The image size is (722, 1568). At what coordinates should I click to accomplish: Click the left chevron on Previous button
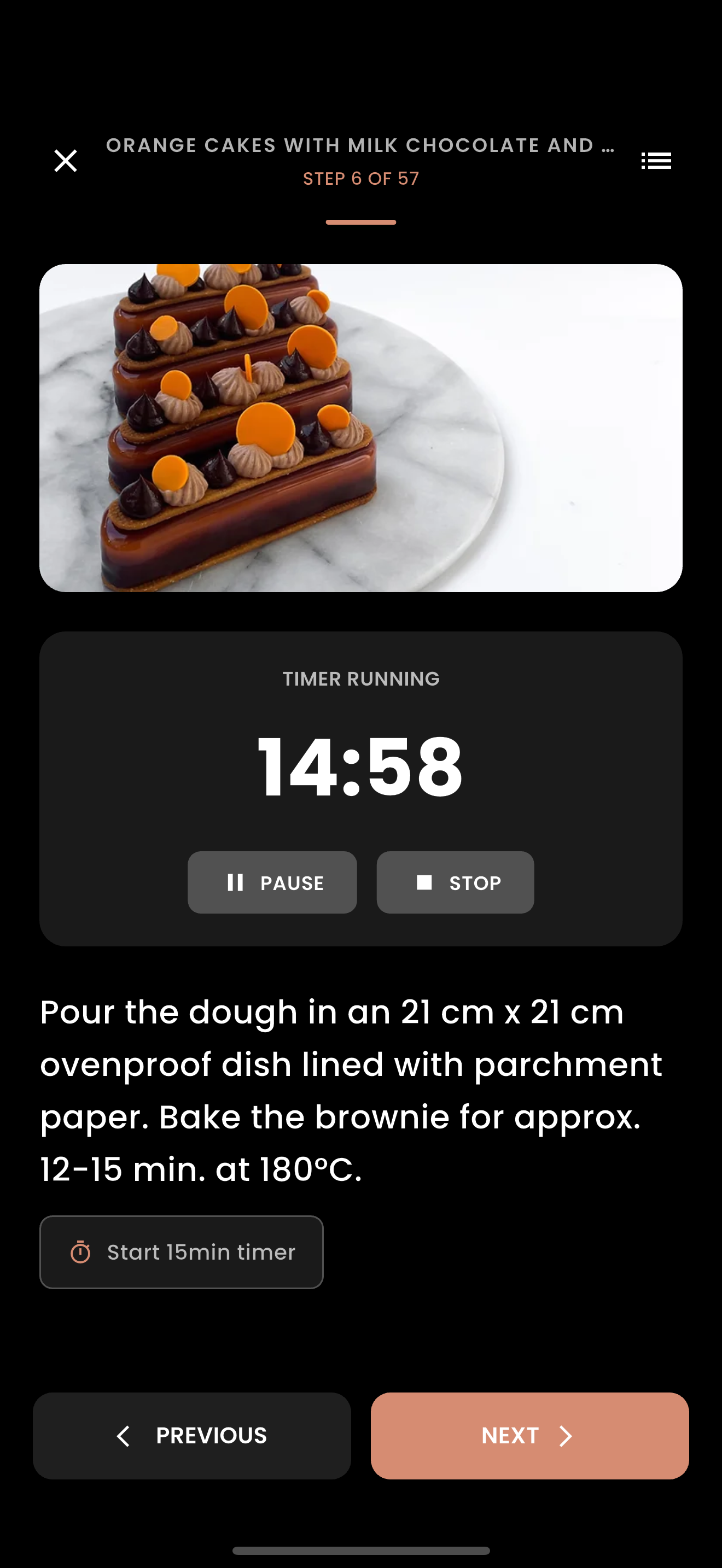pyautogui.click(x=124, y=1437)
